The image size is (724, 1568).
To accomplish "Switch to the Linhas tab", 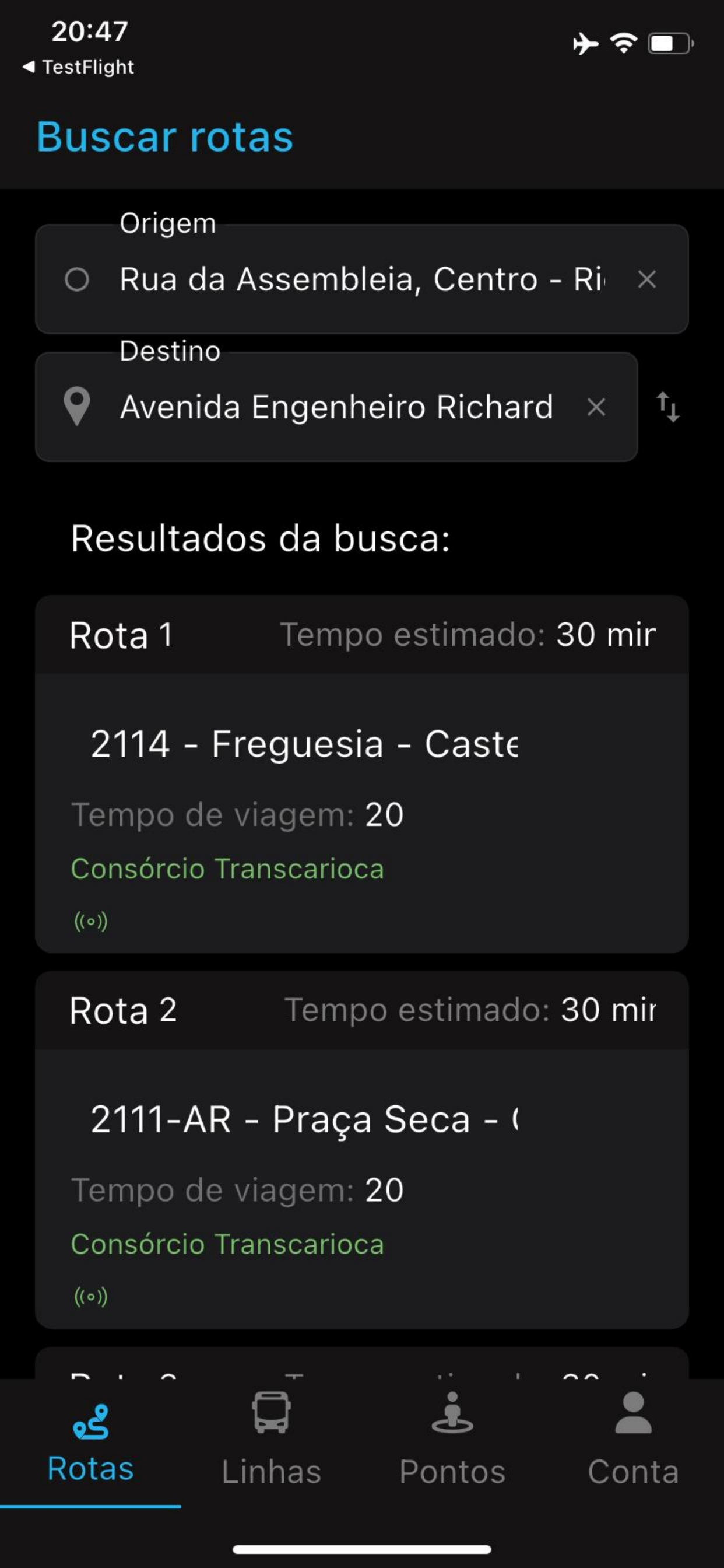I will [271, 1440].
